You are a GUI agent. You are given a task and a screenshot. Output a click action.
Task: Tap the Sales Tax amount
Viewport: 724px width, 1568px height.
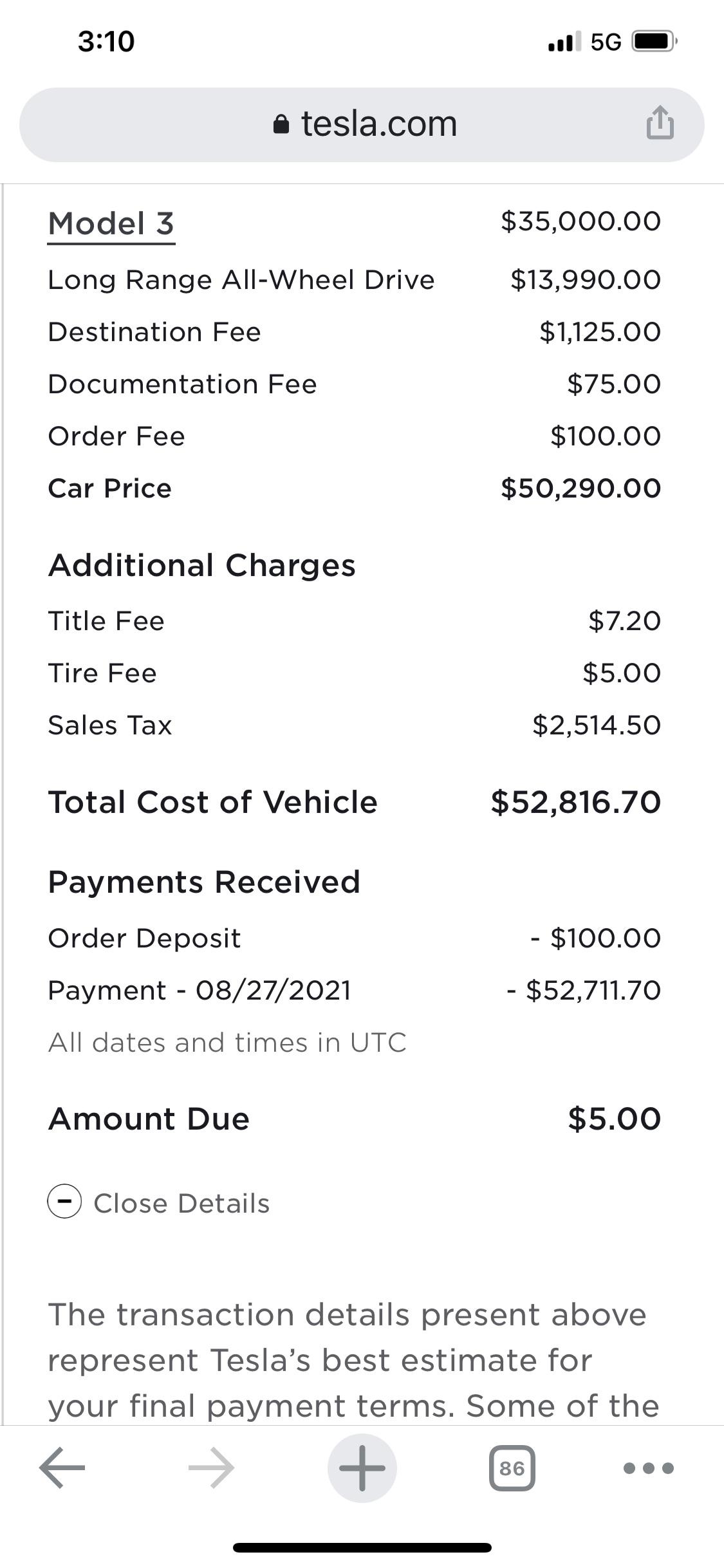tap(596, 724)
